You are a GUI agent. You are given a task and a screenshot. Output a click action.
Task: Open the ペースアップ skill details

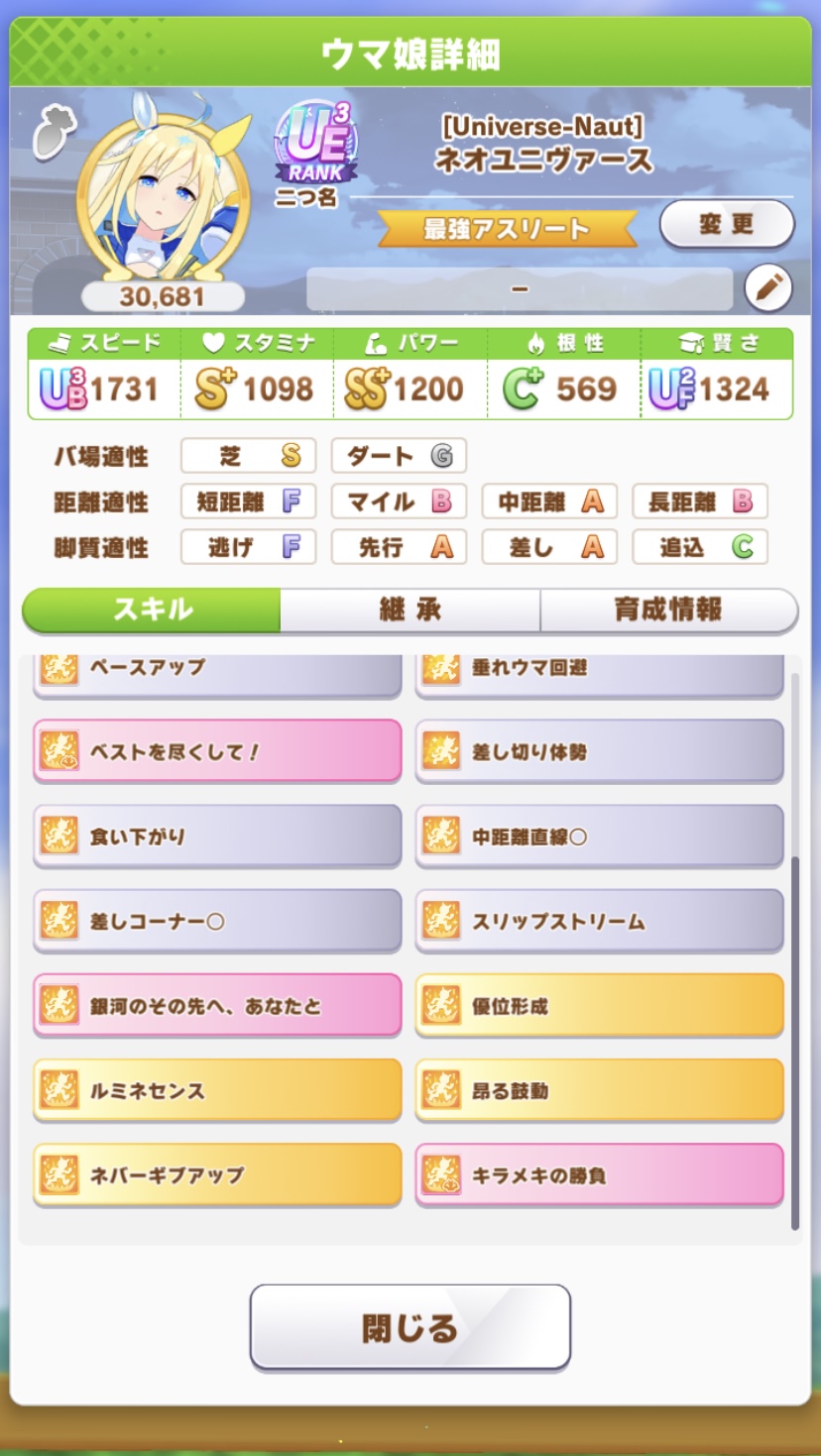pyautogui.click(x=217, y=674)
